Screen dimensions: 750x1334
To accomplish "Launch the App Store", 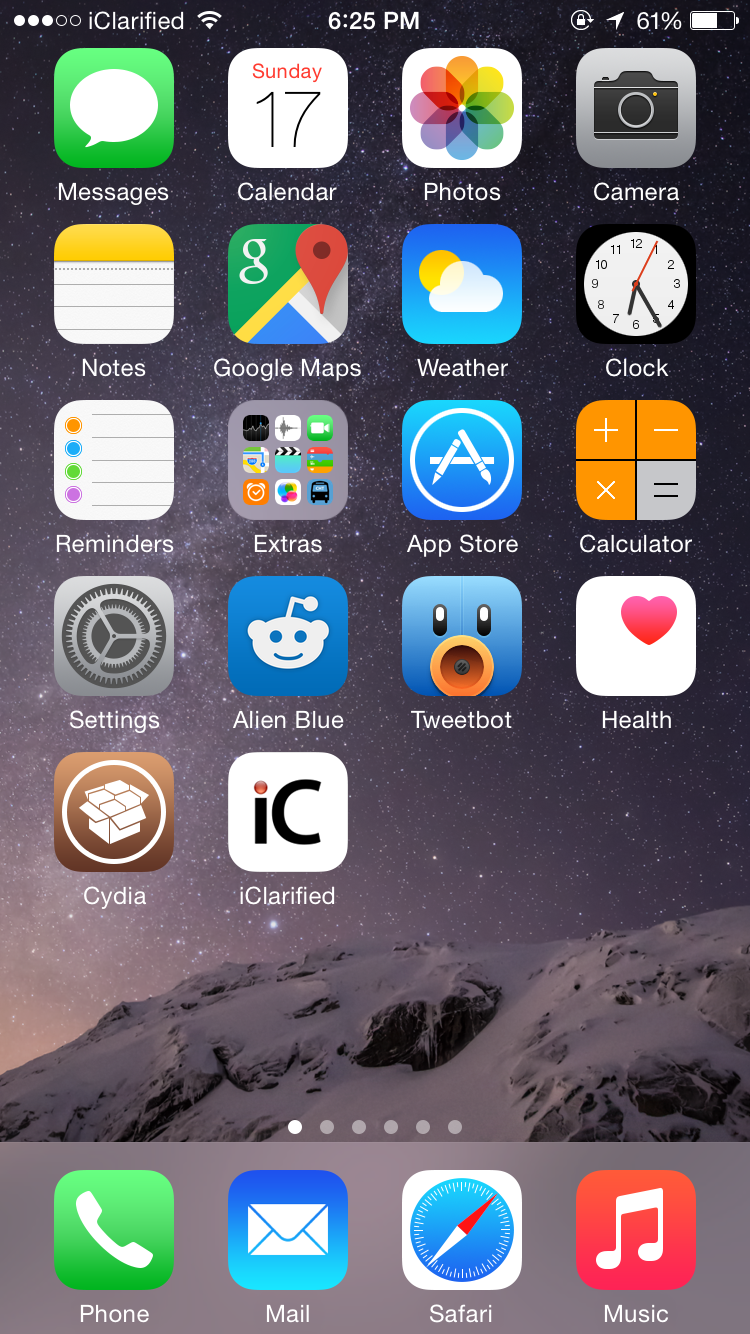I will click(x=462, y=460).
